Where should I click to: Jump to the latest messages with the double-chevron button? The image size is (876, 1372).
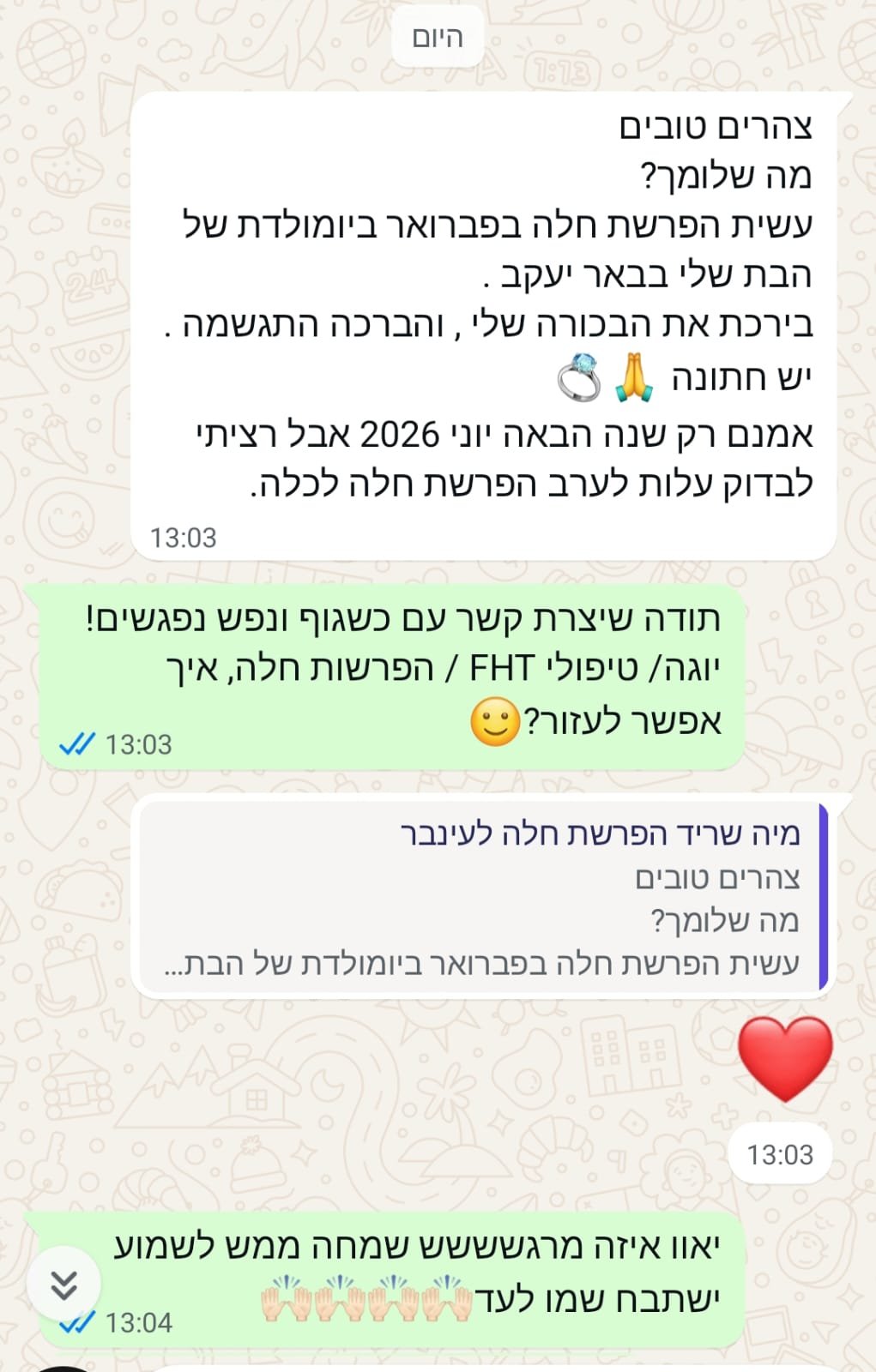(63, 1284)
